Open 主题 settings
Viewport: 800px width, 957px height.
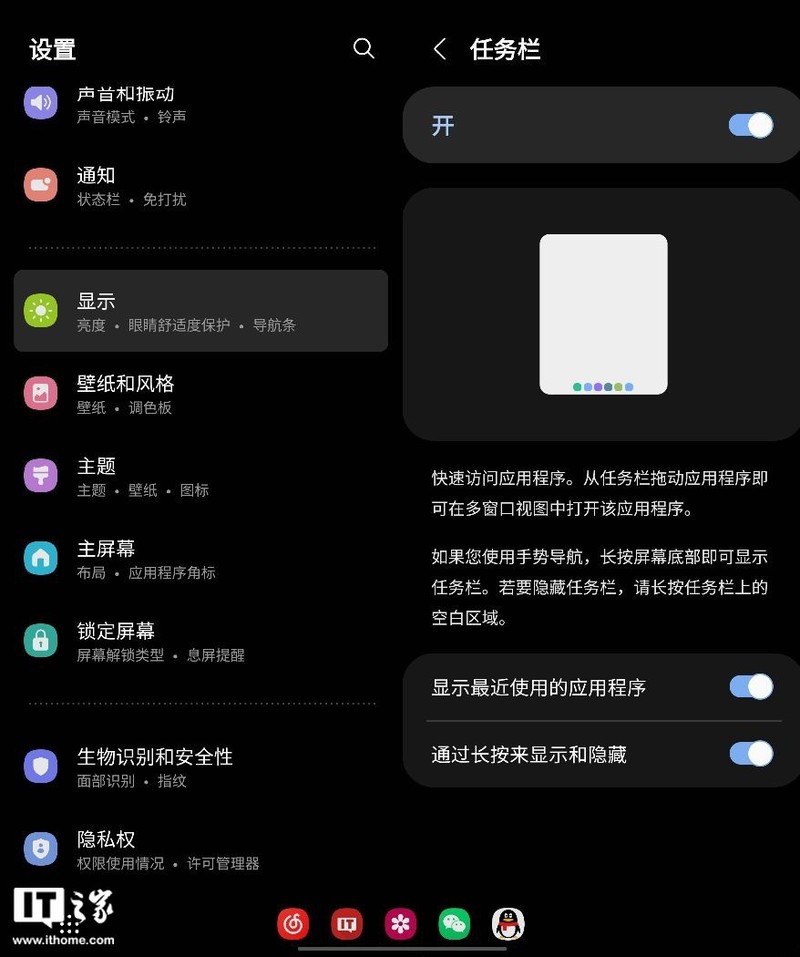tap(200, 476)
